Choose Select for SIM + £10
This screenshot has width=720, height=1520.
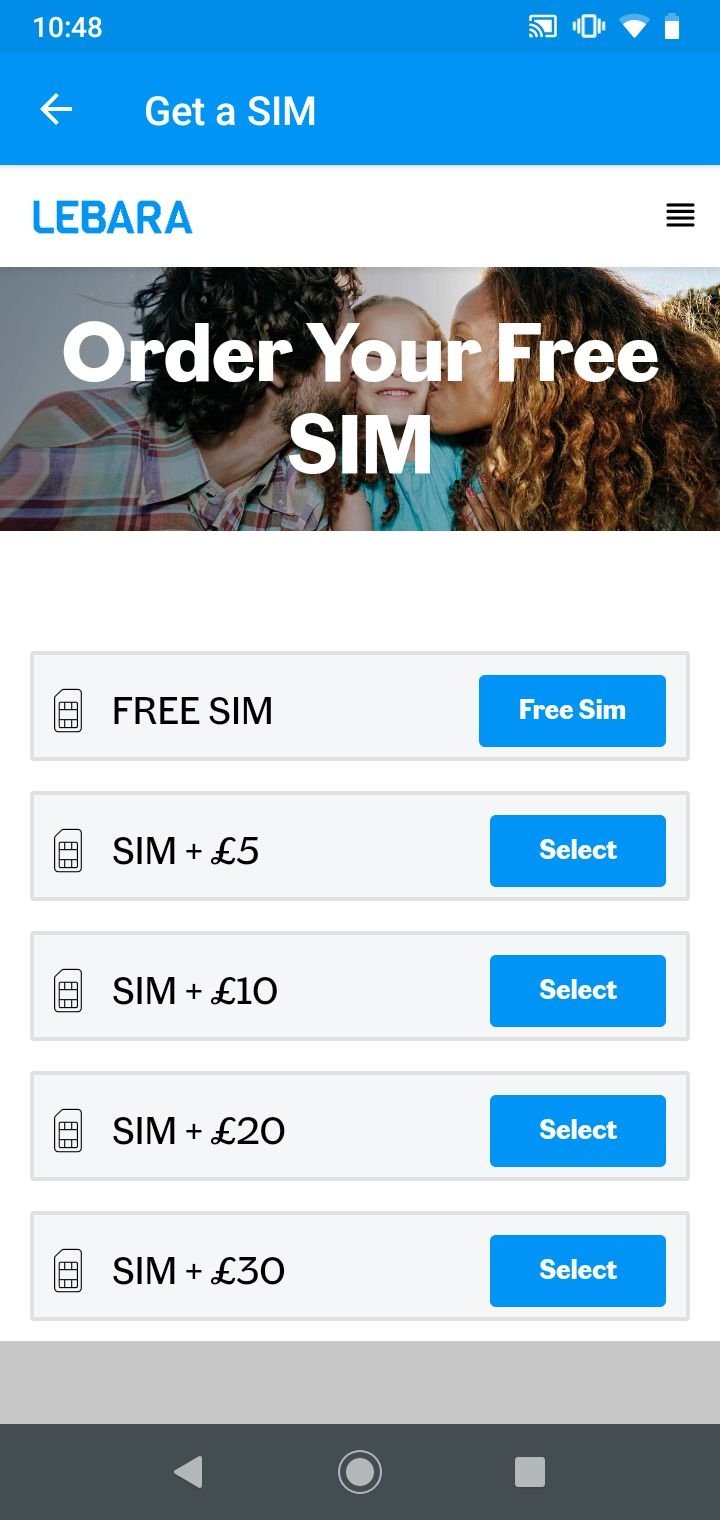[x=578, y=990]
